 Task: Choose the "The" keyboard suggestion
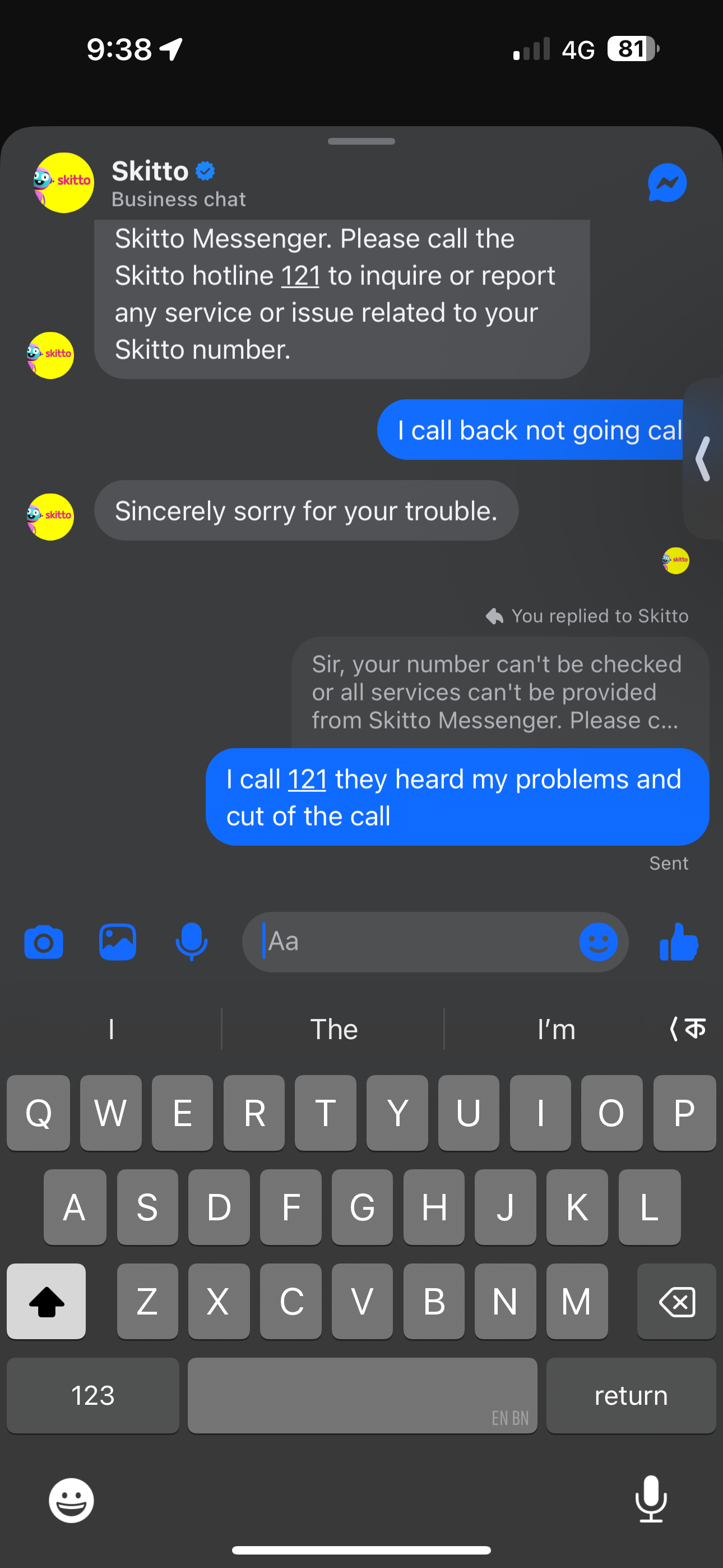point(333,1029)
